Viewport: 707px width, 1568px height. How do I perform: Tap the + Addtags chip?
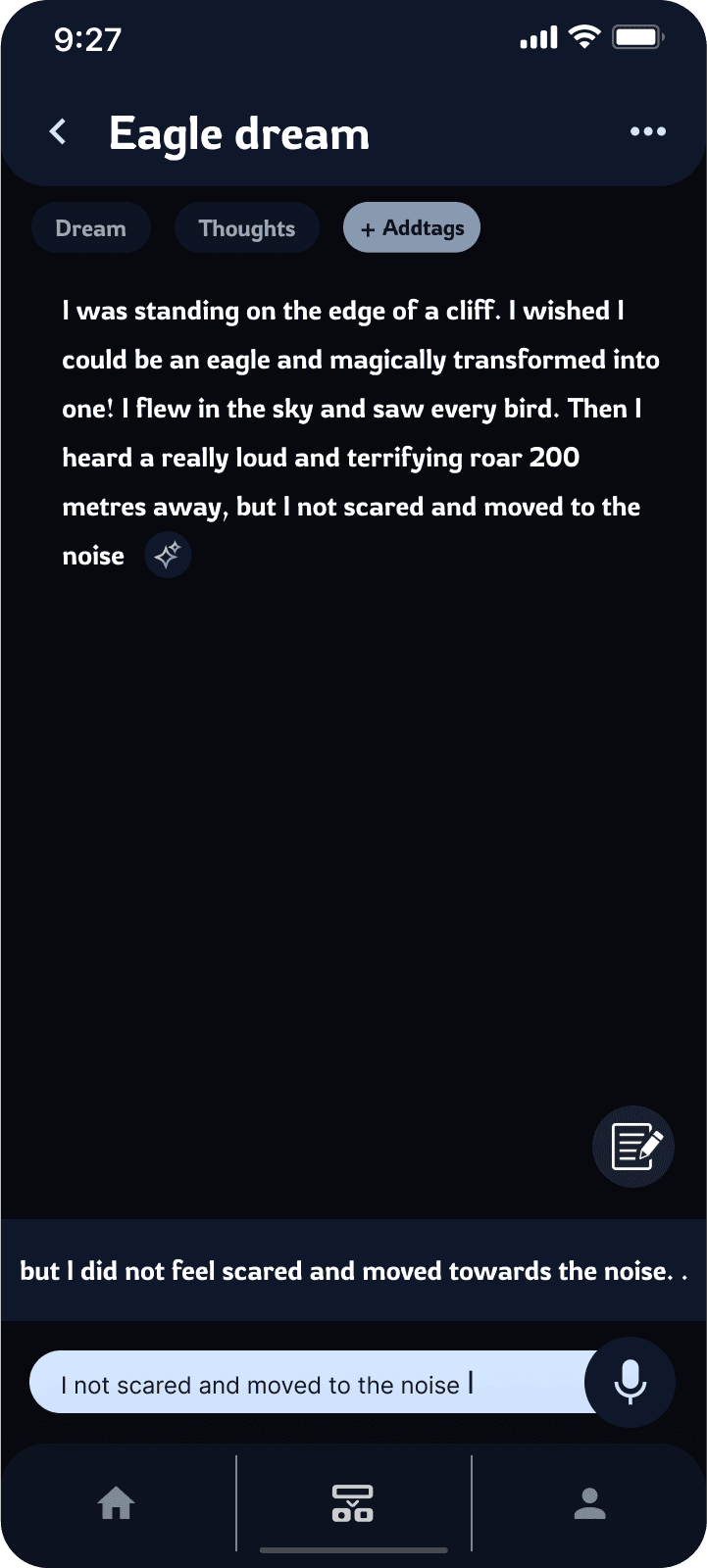coord(412,227)
